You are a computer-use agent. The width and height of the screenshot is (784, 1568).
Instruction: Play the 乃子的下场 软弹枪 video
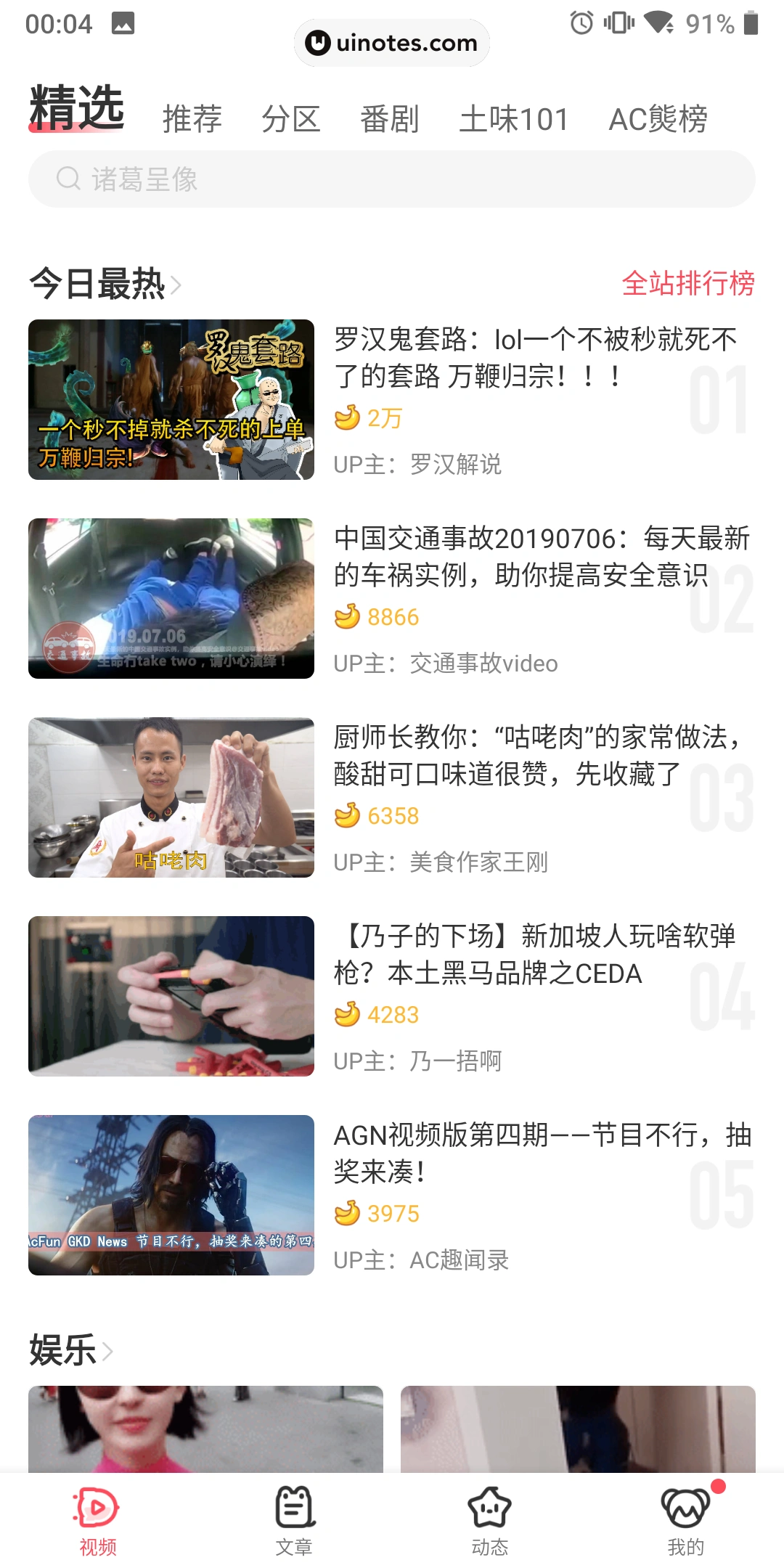[392, 996]
